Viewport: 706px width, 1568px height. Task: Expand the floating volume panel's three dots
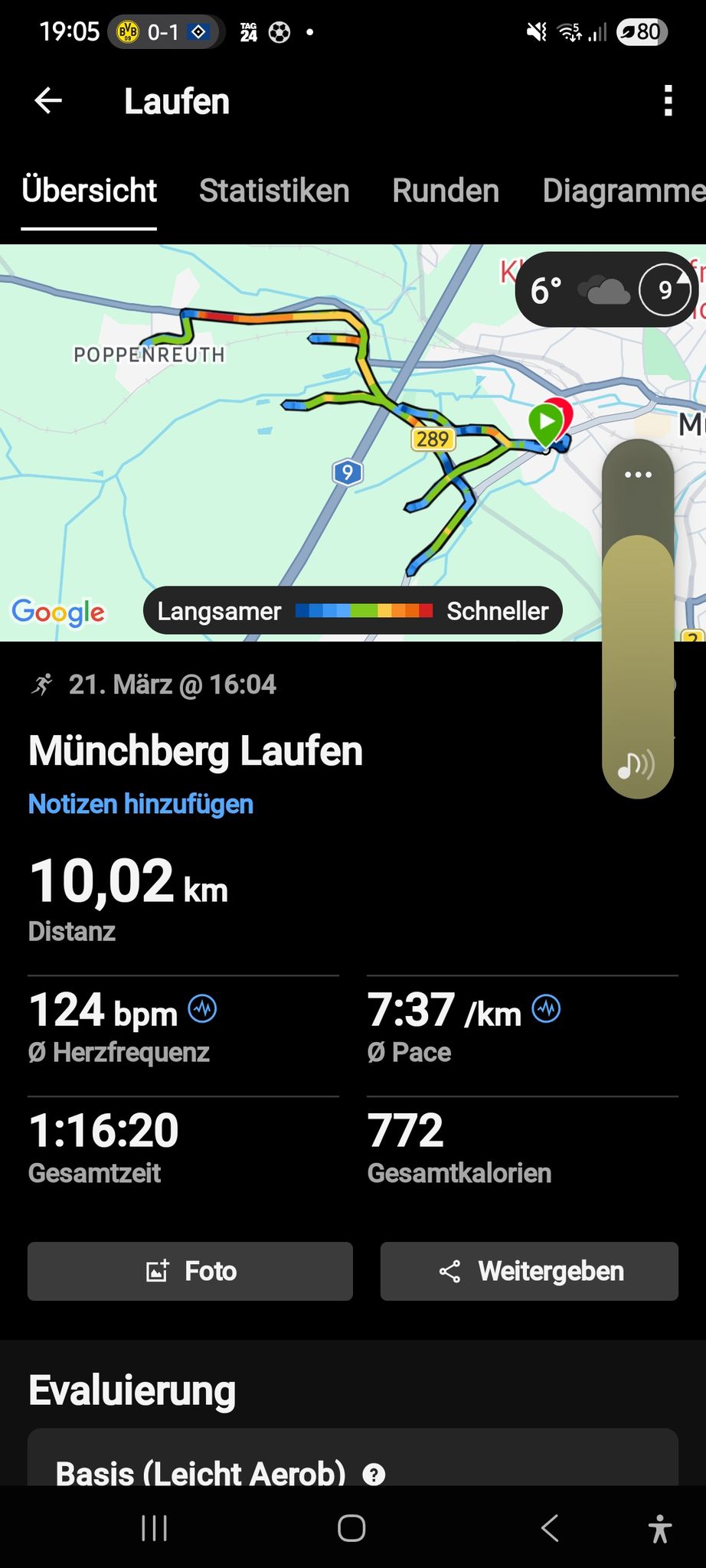tap(638, 475)
